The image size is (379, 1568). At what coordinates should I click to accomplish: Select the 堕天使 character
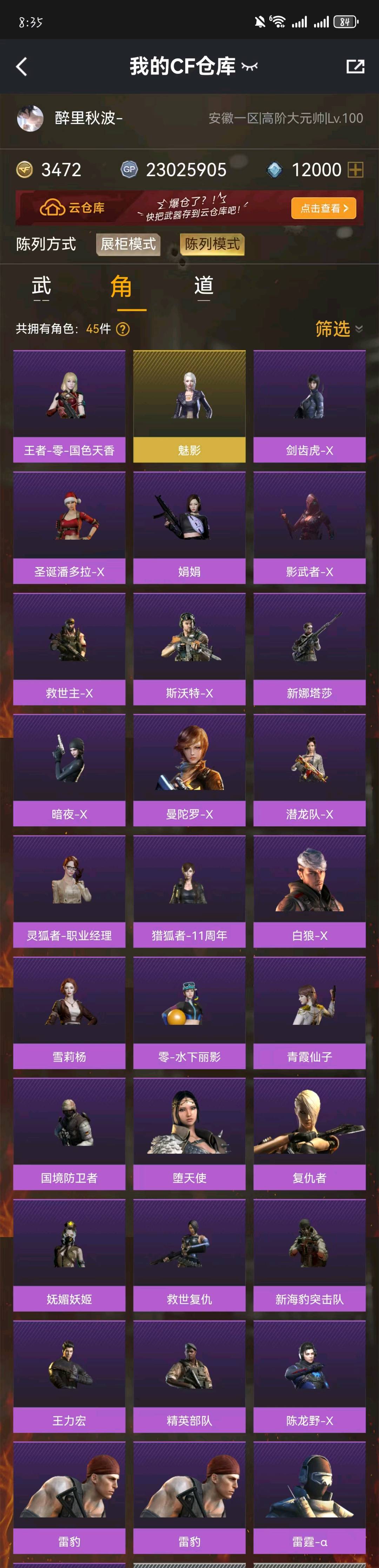pos(189,1133)
